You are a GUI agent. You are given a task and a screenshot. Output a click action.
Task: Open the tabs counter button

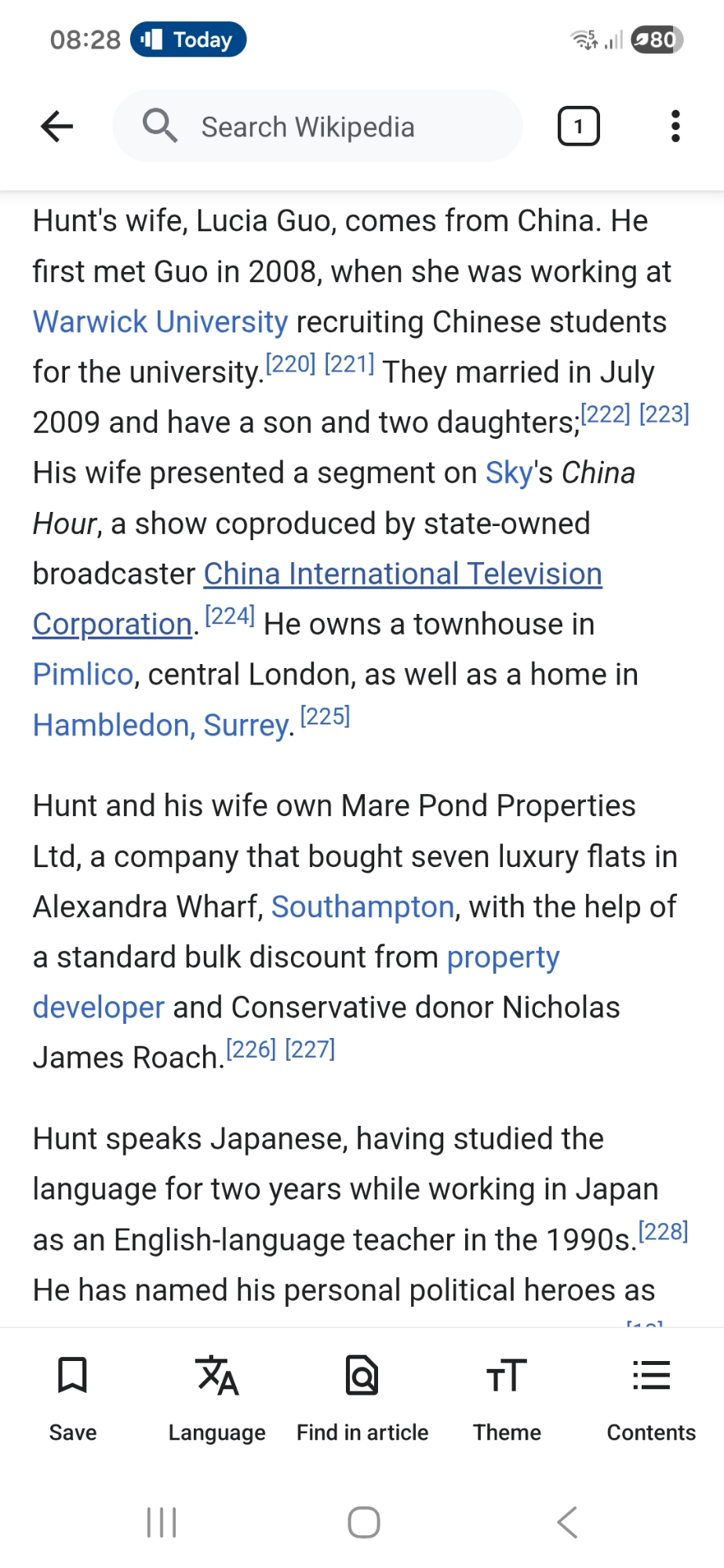tap(578, 126)
